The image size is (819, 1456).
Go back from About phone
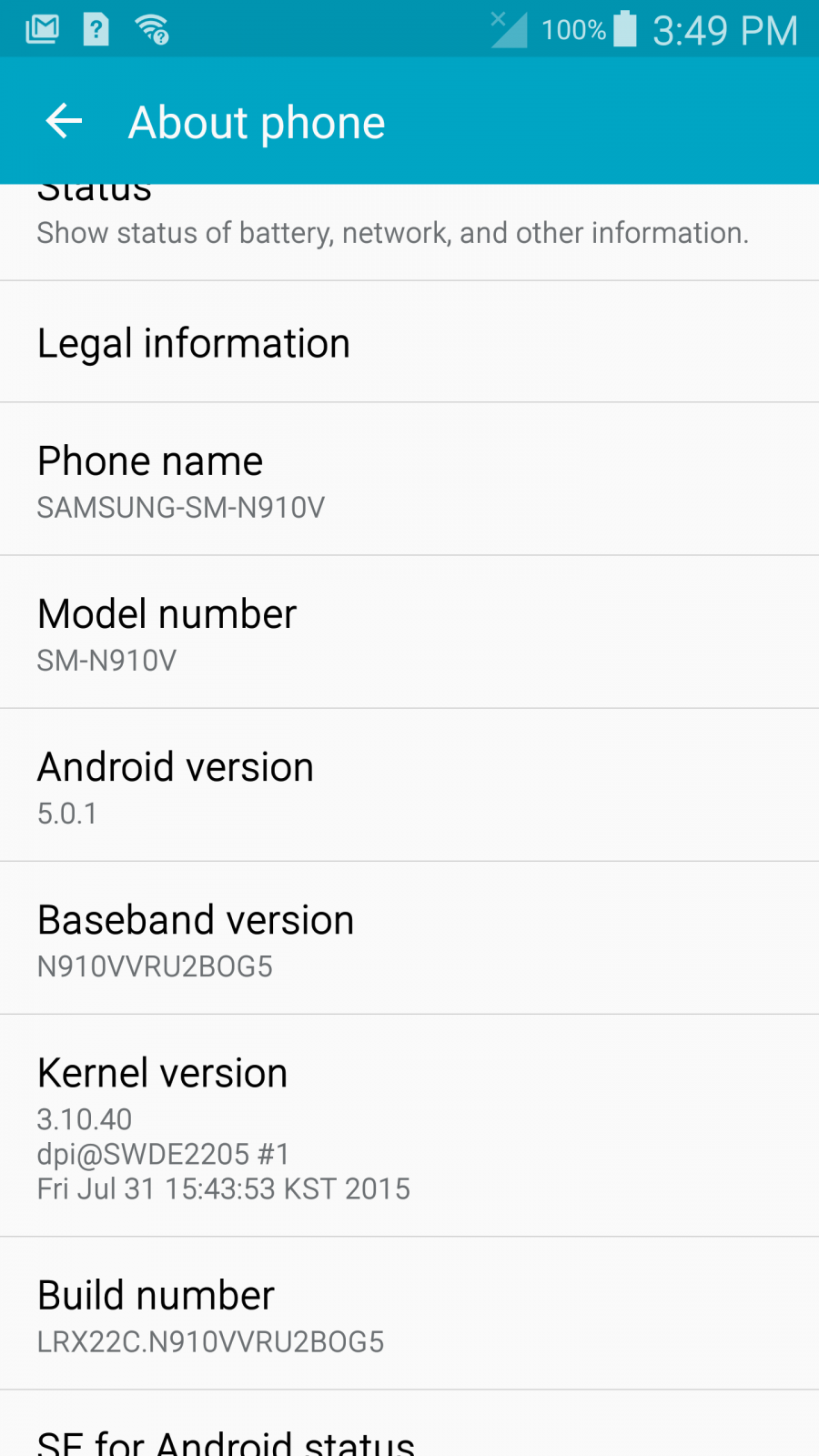tap(64, 121)
